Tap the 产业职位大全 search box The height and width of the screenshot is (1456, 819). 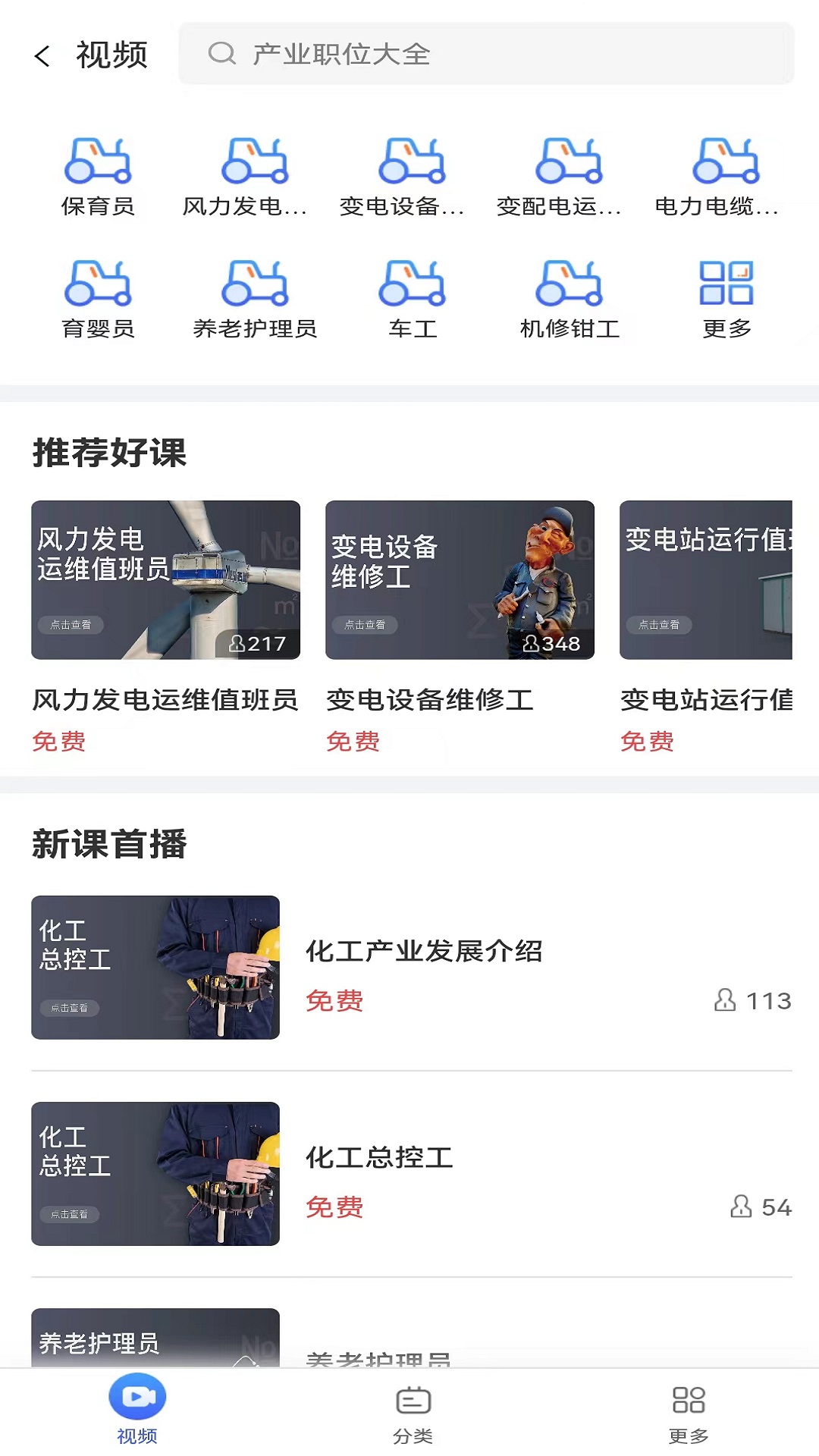coord(485,54)
